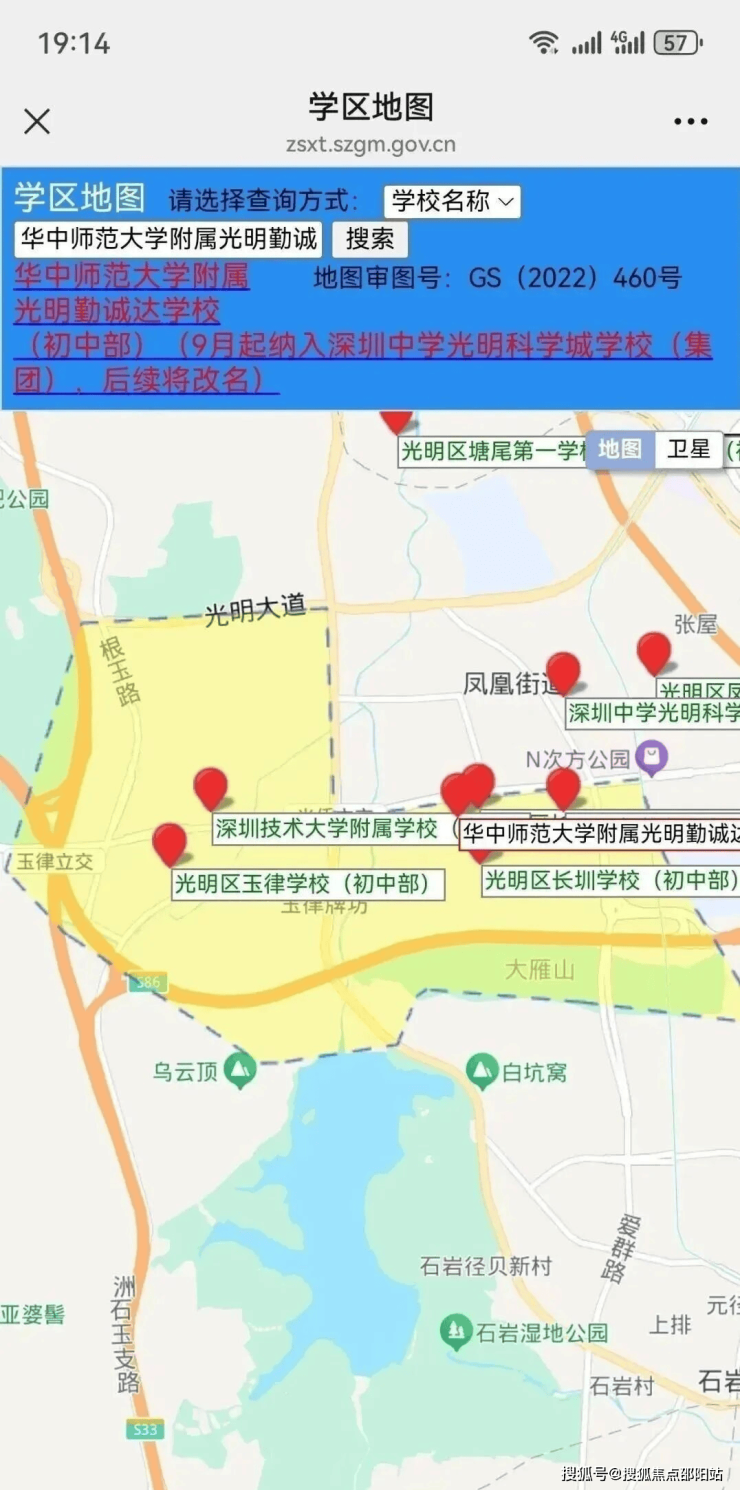Tap the 搜索 button
The width and height of the screenshot is (740, 1490).
[x=369, y=239]
